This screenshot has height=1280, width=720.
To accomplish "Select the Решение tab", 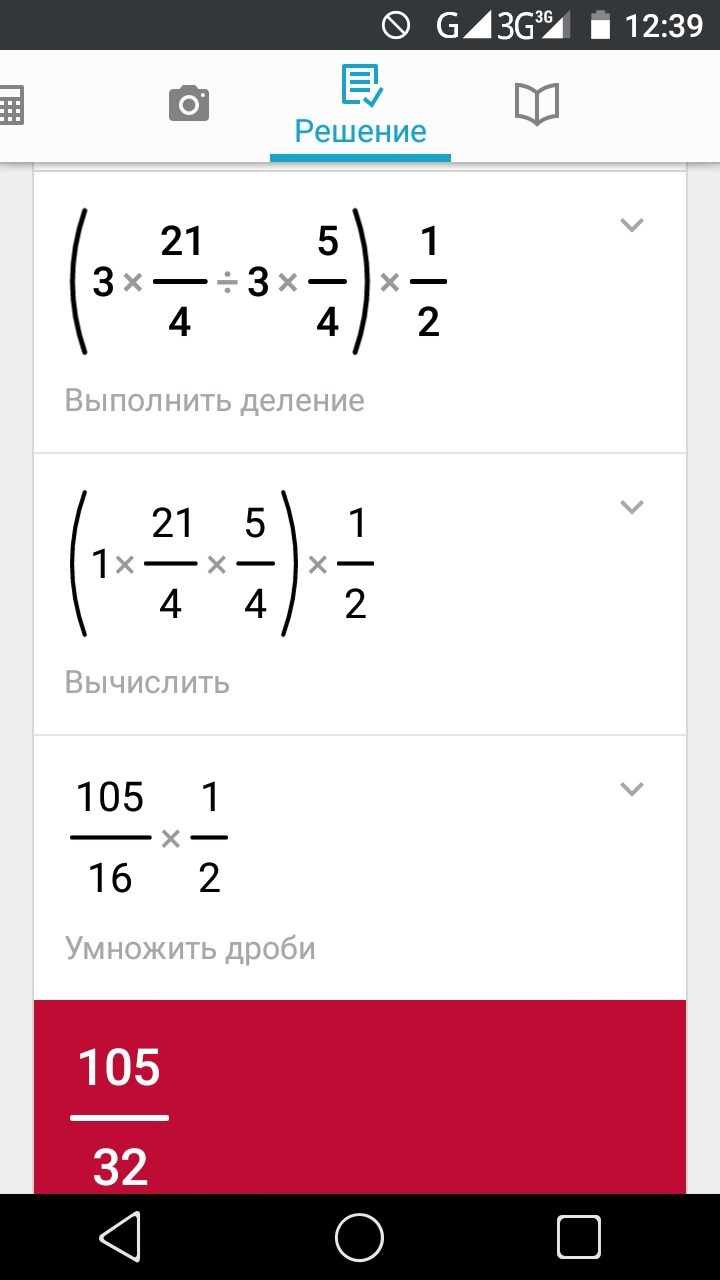I will (360, 107).
